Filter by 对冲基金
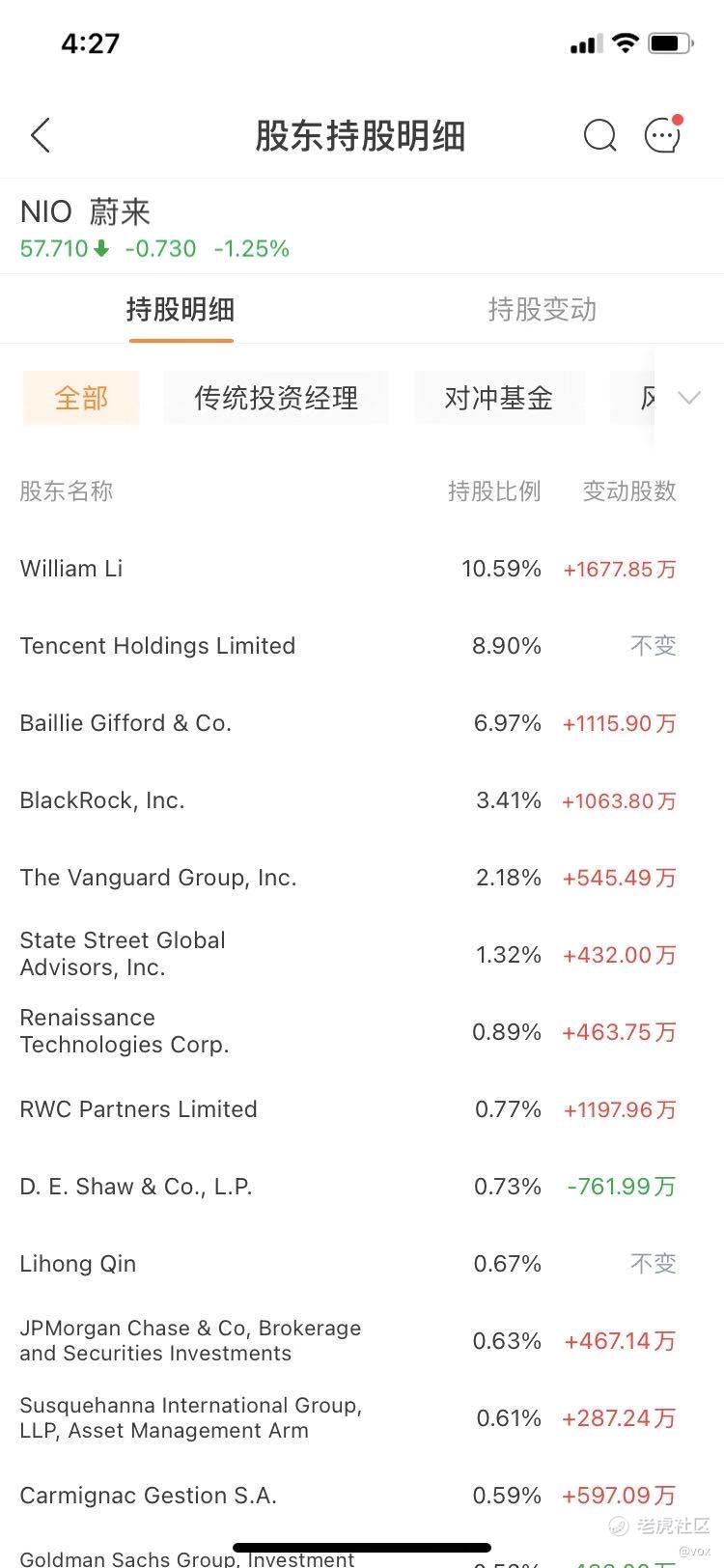Screen dimensions: 724x1568 tap(499, 398)
